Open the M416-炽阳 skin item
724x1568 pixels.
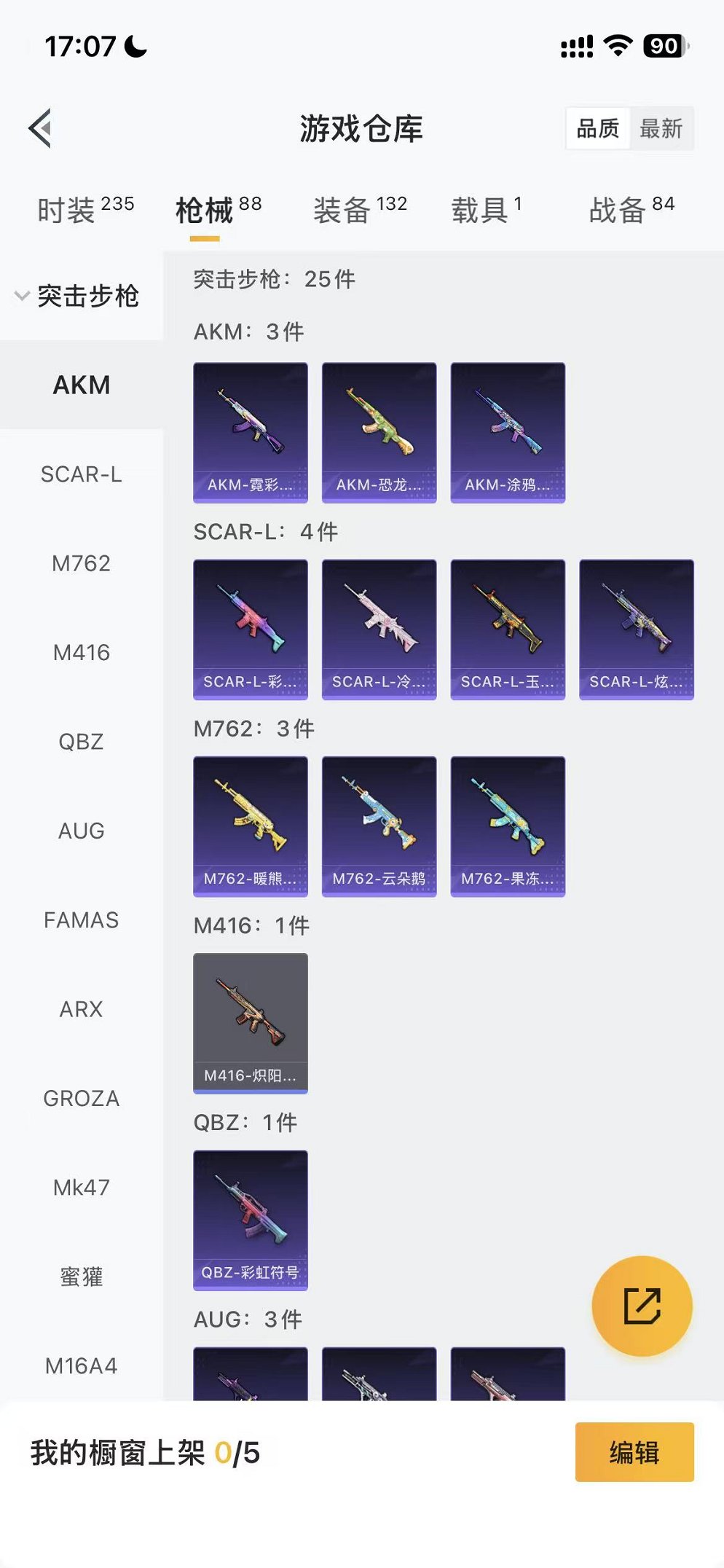[x=250, y=1022]
